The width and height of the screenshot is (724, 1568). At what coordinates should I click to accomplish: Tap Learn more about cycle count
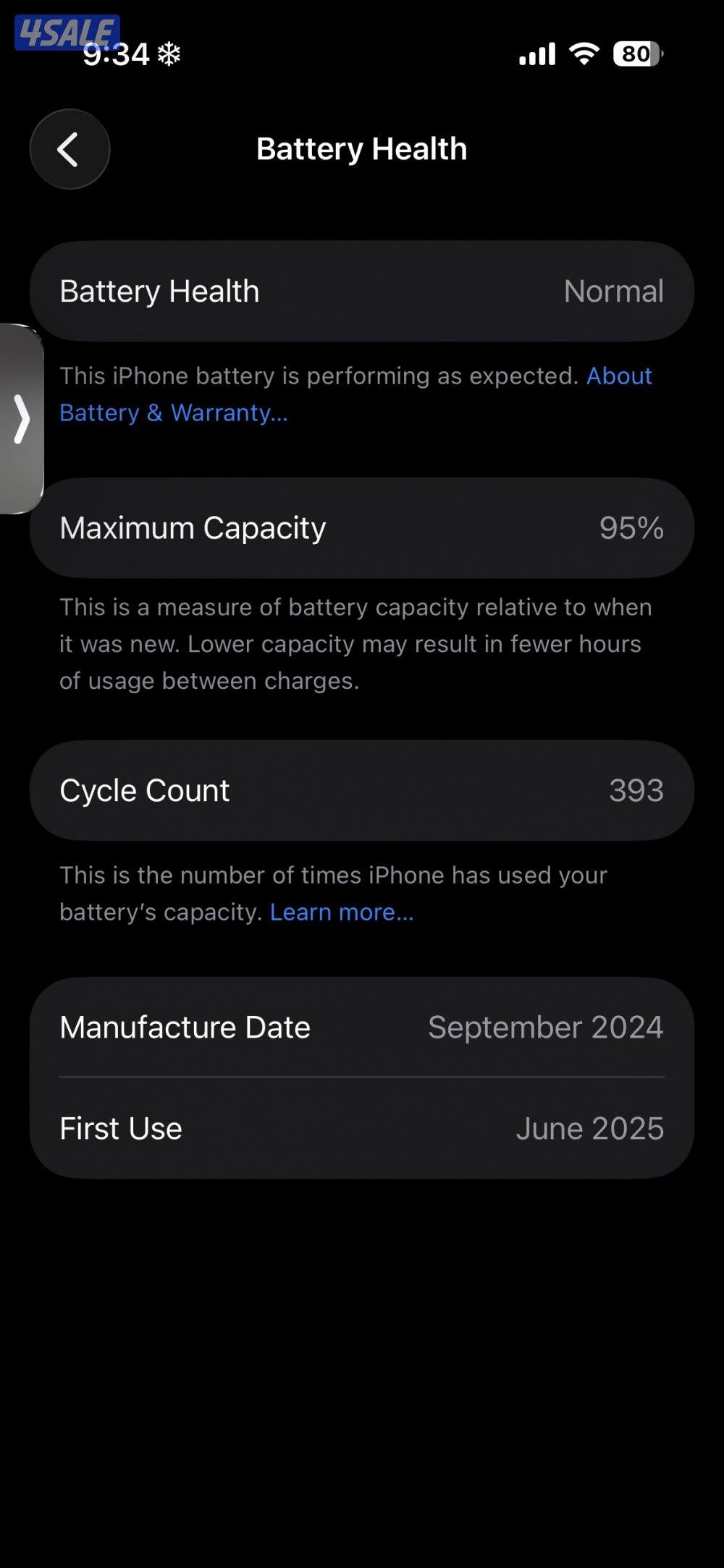(x=342, y=912)
